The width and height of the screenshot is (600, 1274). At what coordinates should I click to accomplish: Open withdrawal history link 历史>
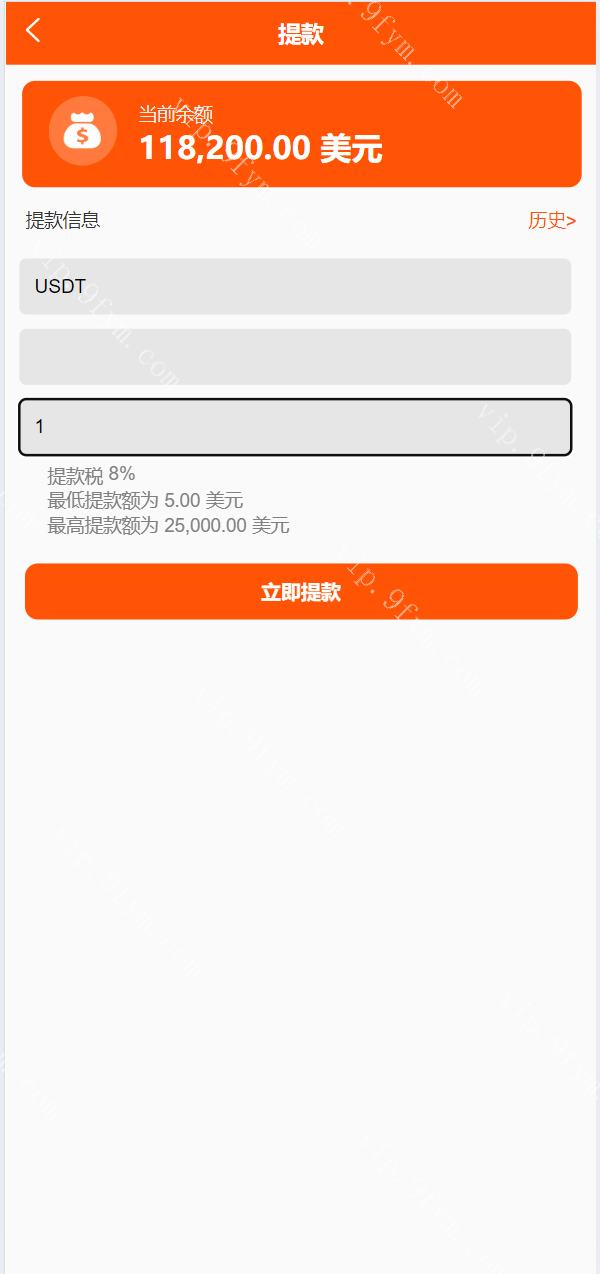click(551, 221)
